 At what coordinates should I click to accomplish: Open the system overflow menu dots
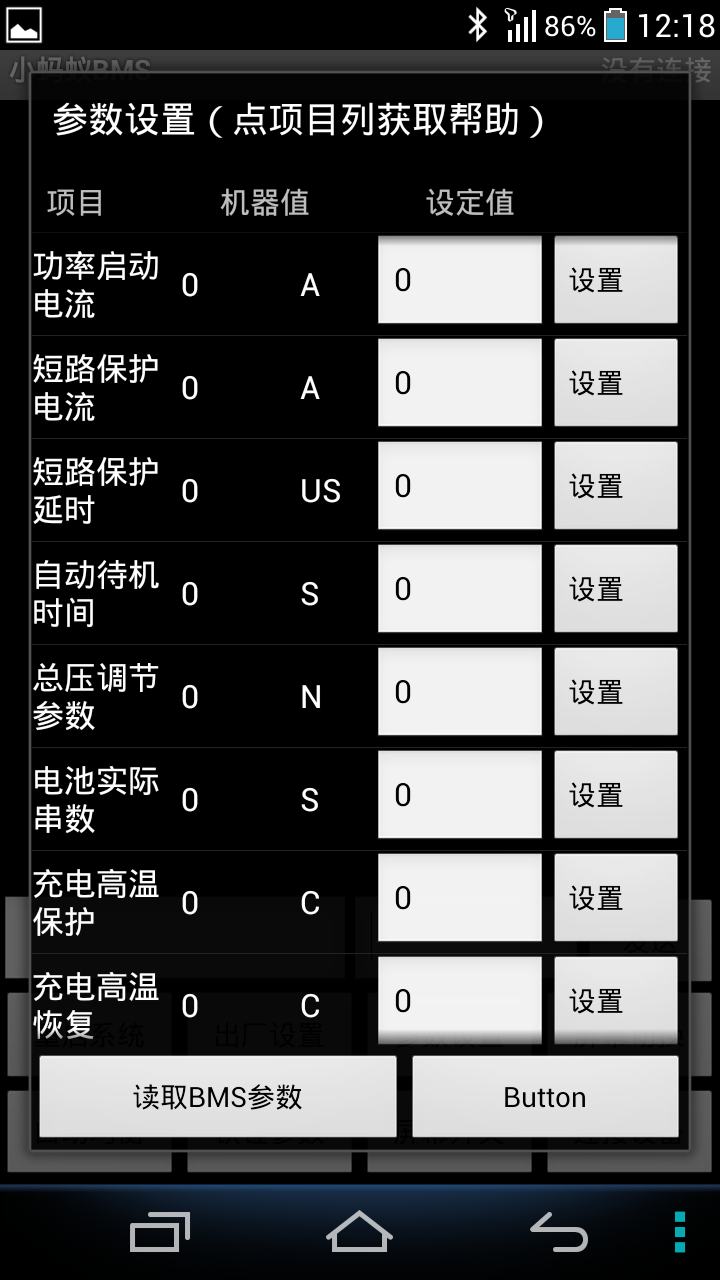coord(680,1232)
